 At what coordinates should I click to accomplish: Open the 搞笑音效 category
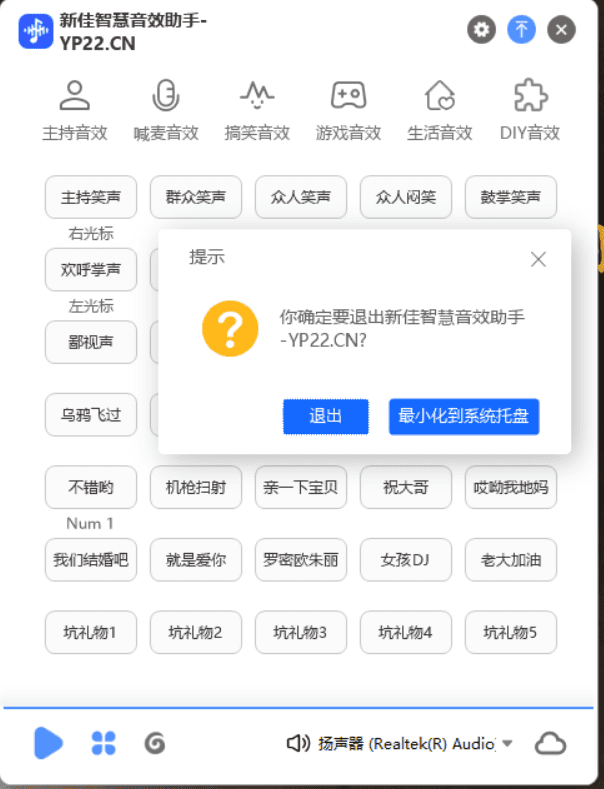[257, 110]
